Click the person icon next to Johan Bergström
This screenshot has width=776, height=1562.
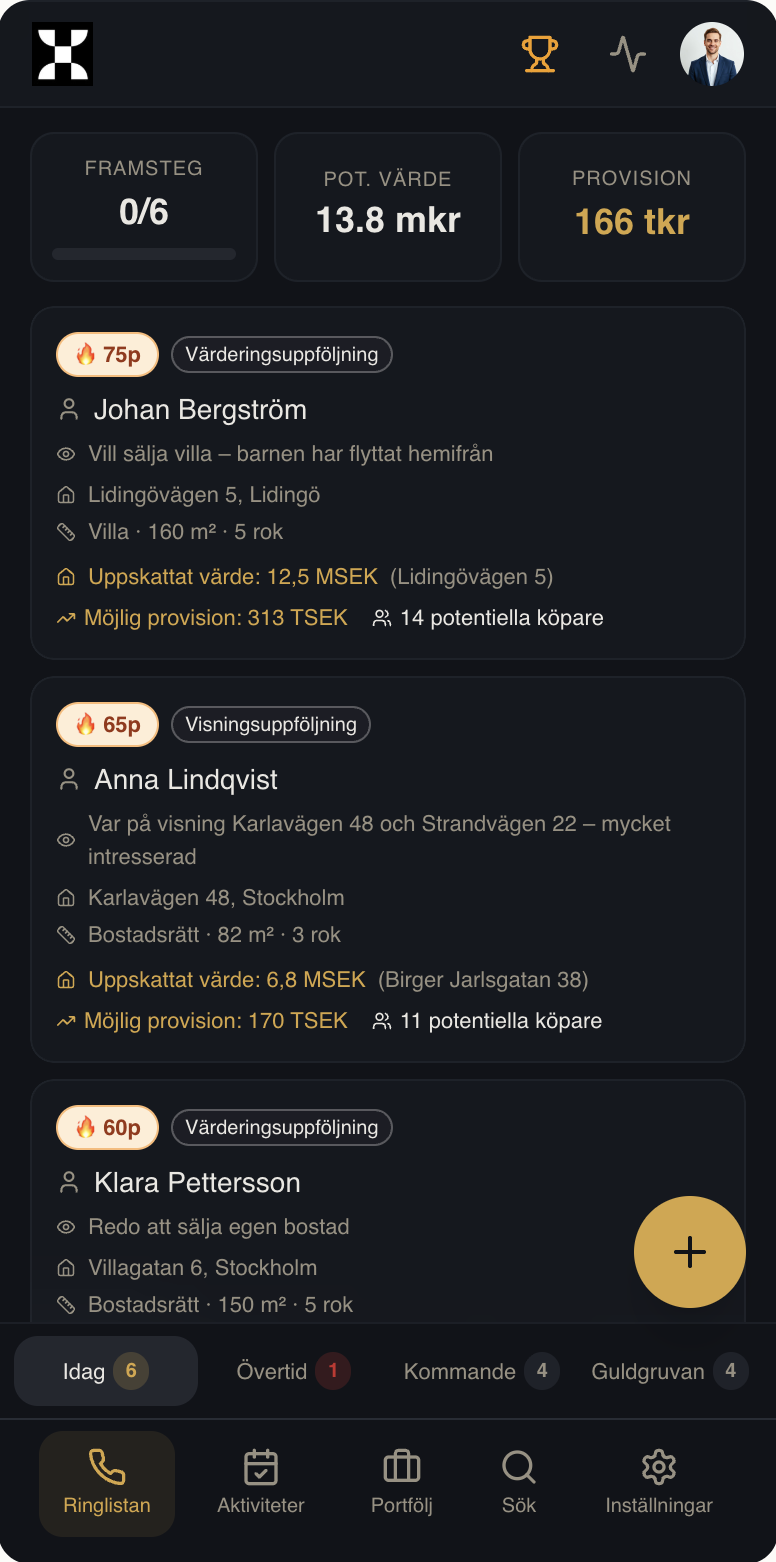click(68, 408)
